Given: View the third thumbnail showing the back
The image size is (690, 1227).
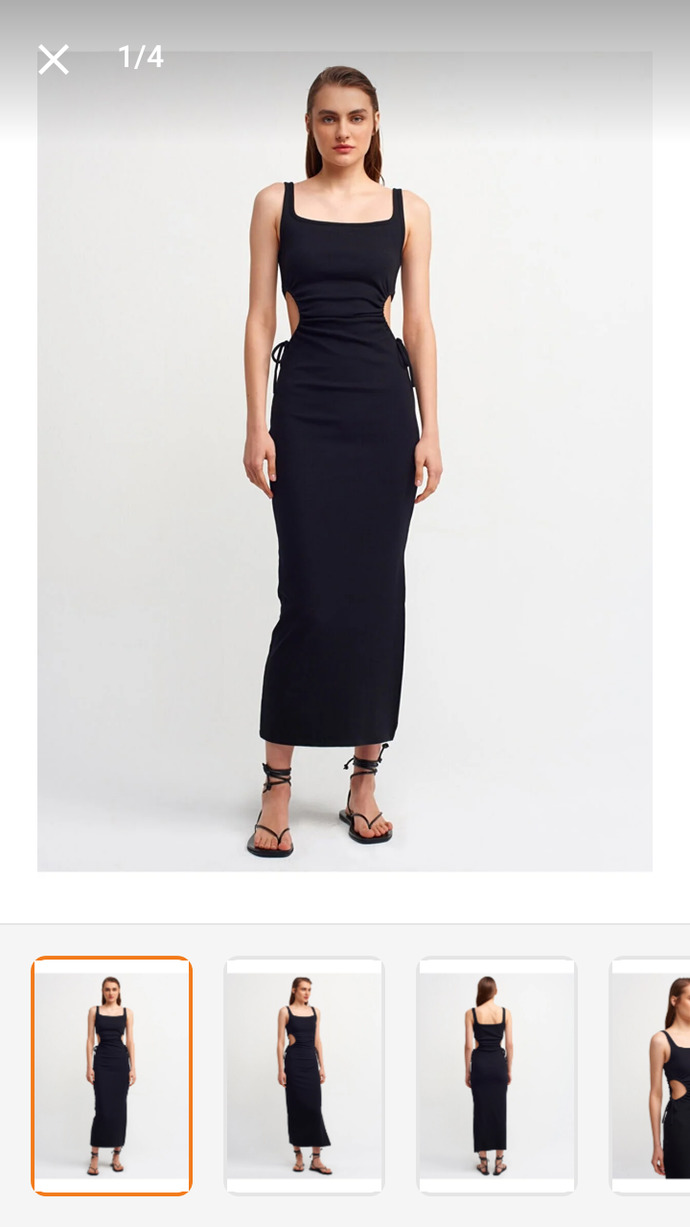Looking at the screenshot, I should pos(496,1075).
